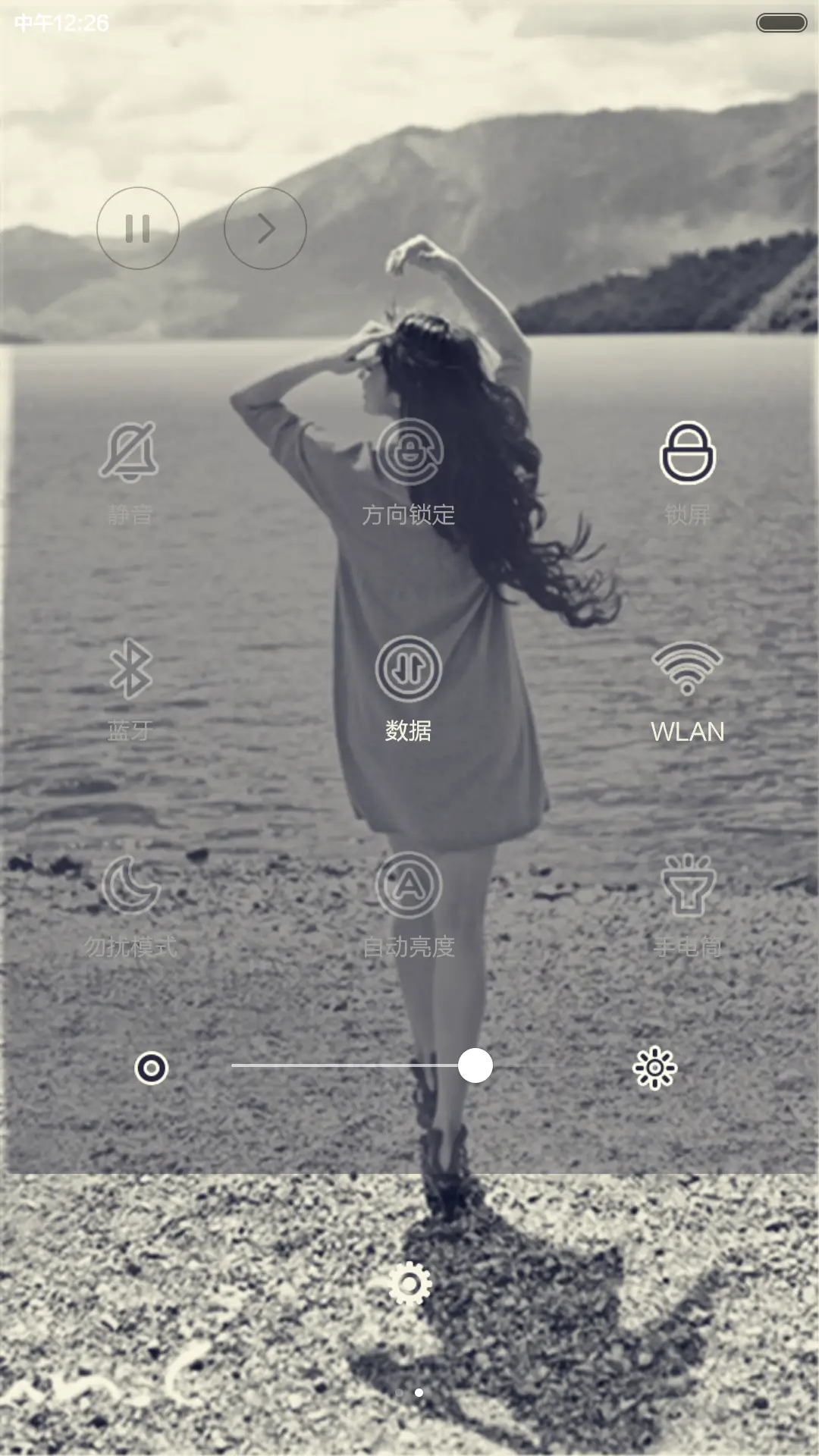819x1456 pixels.
Task: Skip to the next track
Action: tap(265, 227)
